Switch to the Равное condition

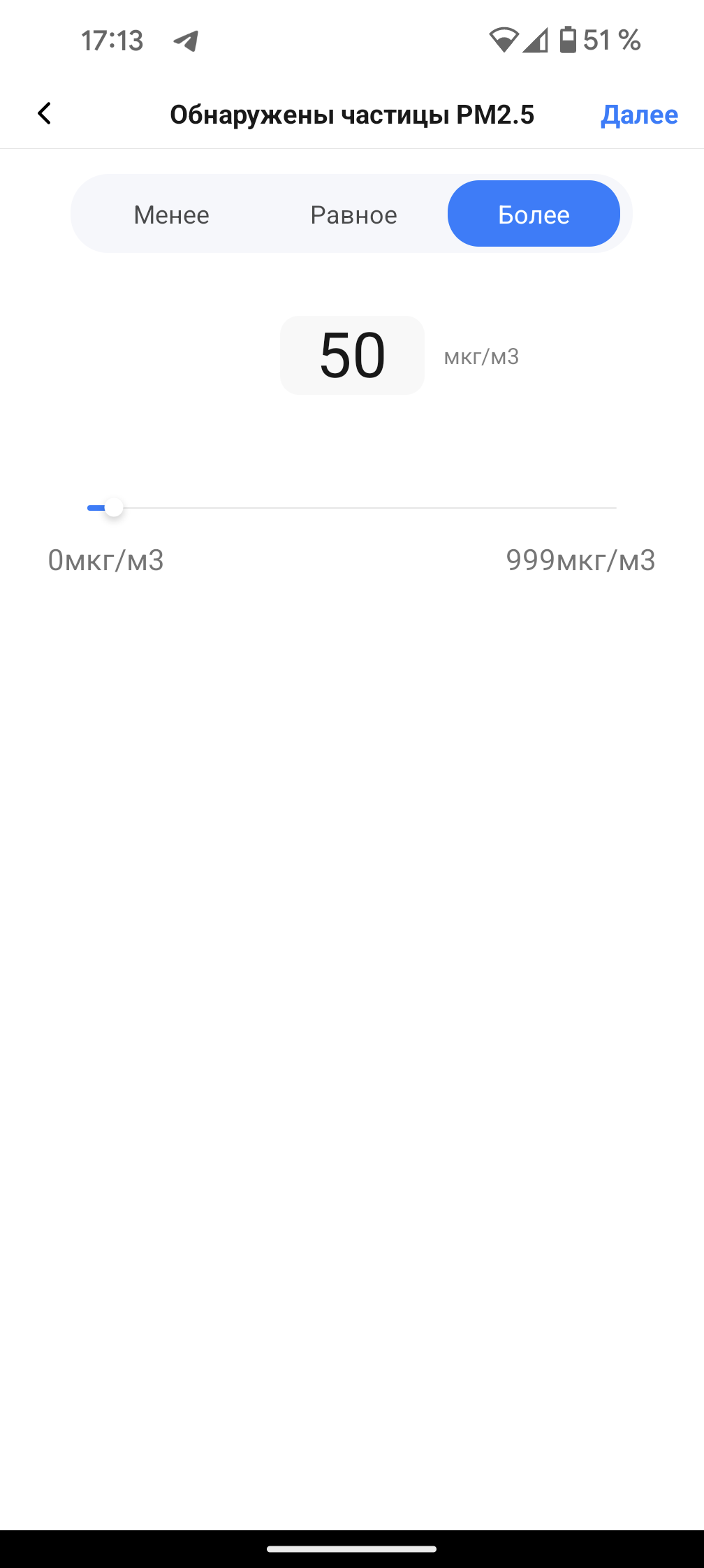(x=353, y=215)
